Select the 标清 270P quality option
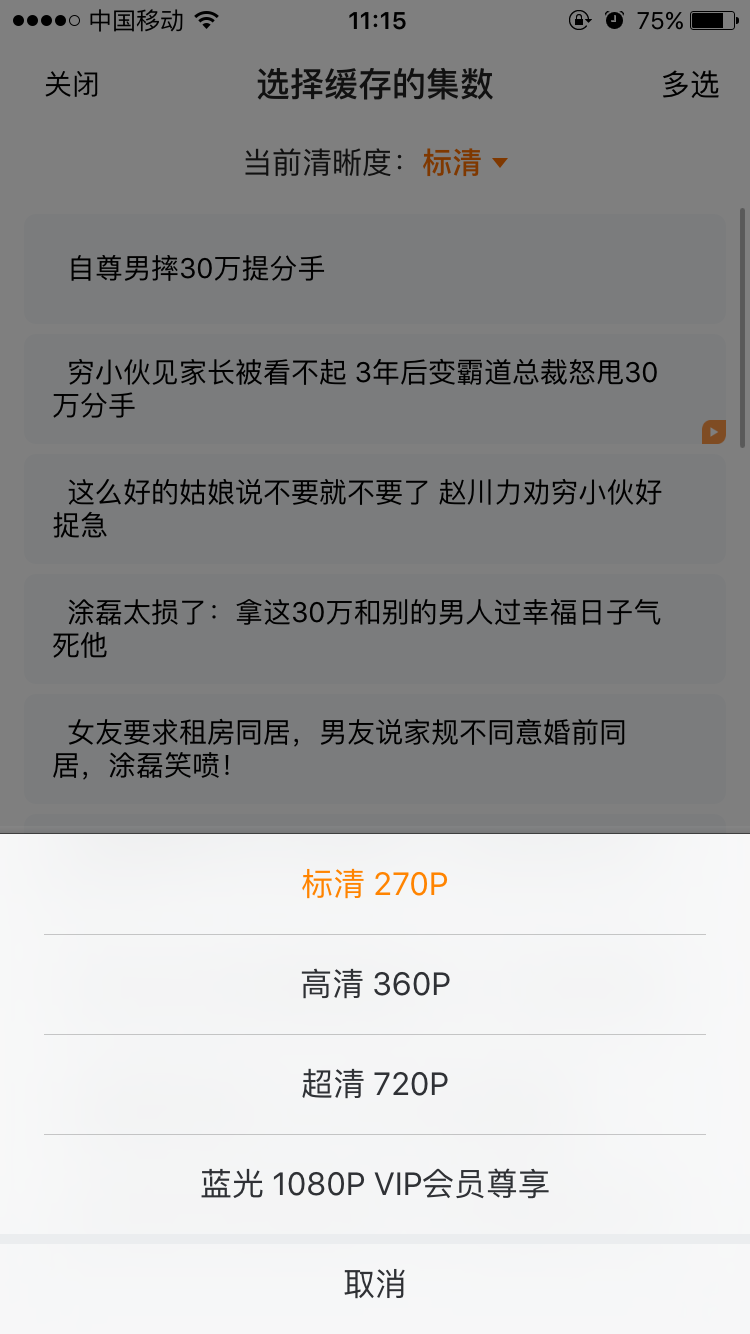The image size is (750, 1334). (375, 883)
